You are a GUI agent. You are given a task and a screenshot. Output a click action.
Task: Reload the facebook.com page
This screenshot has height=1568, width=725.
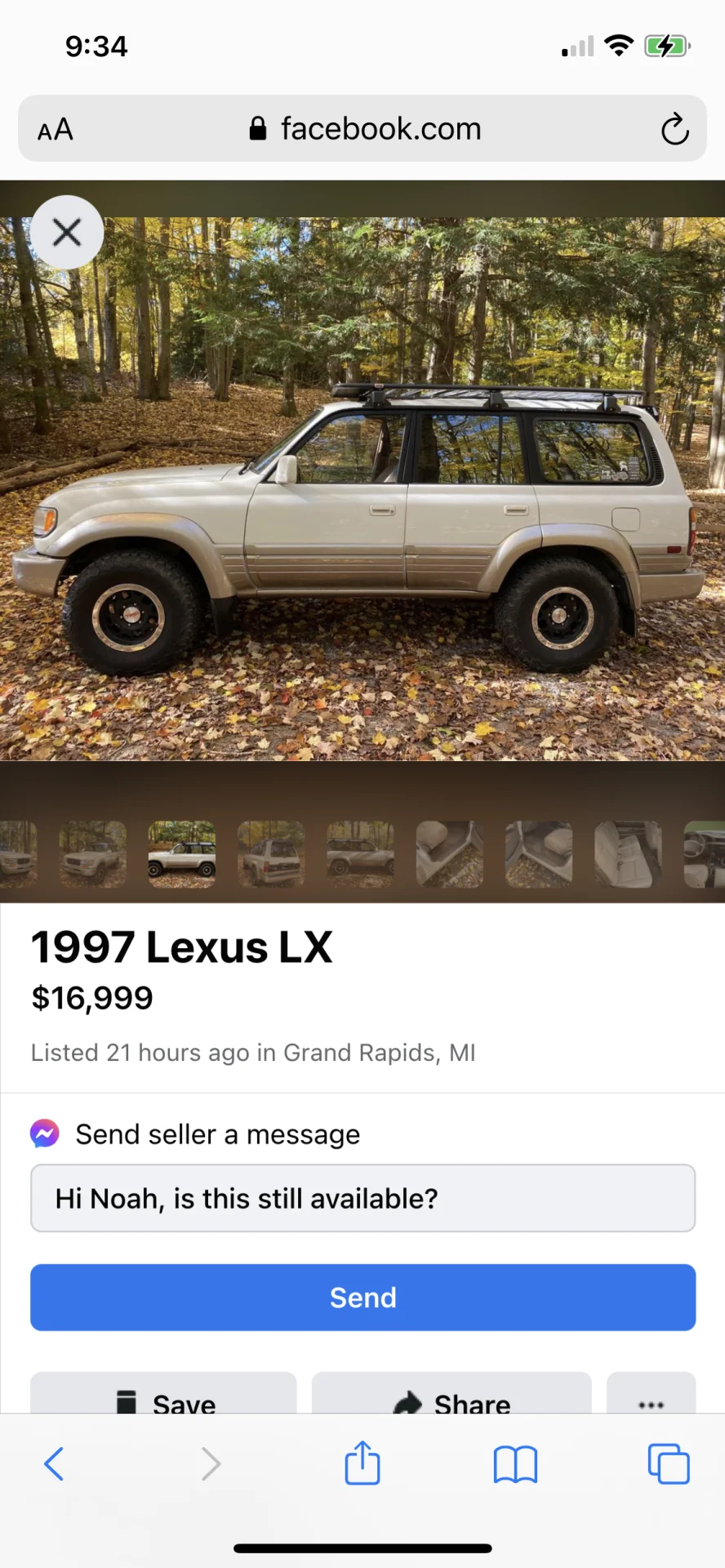point(674,129)
